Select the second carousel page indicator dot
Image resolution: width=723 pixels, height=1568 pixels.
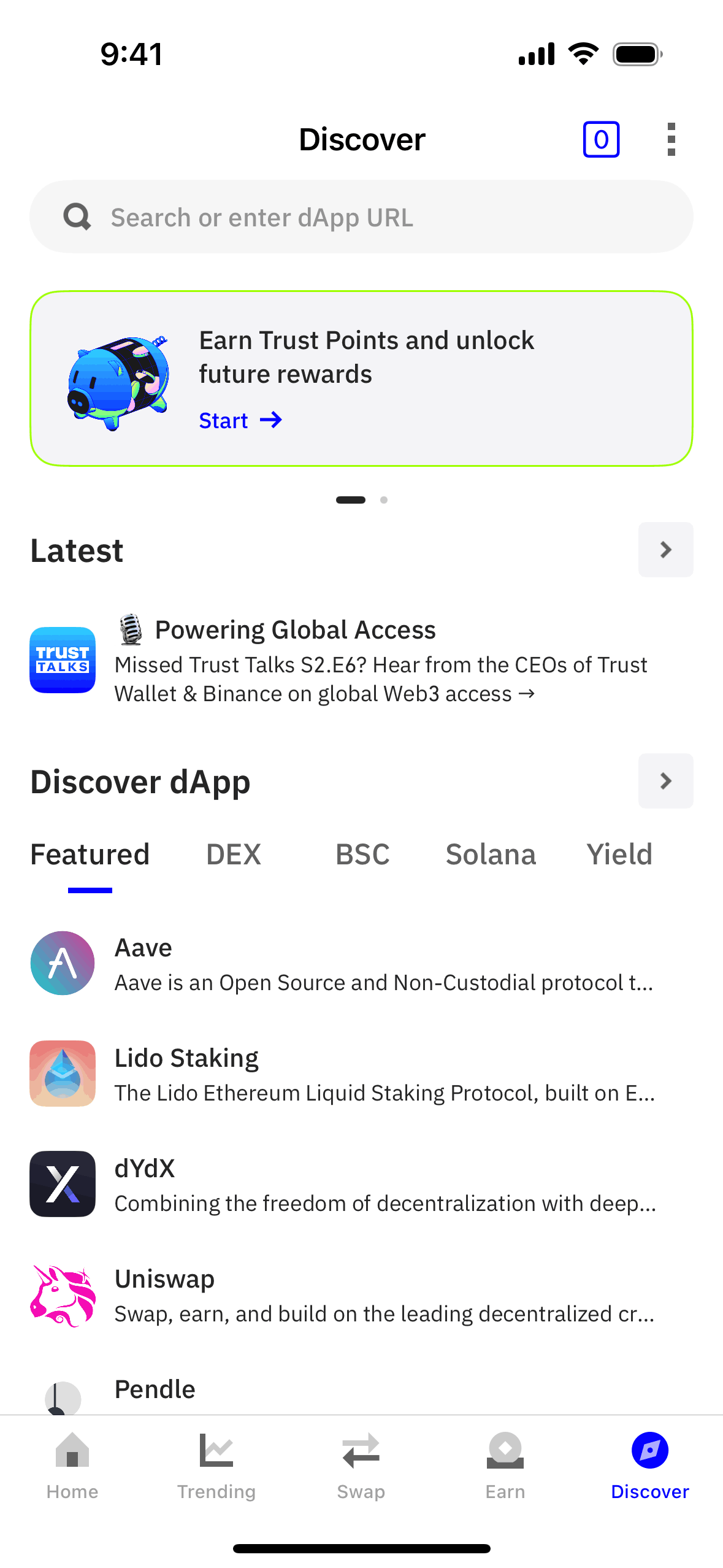pos(384,500)
